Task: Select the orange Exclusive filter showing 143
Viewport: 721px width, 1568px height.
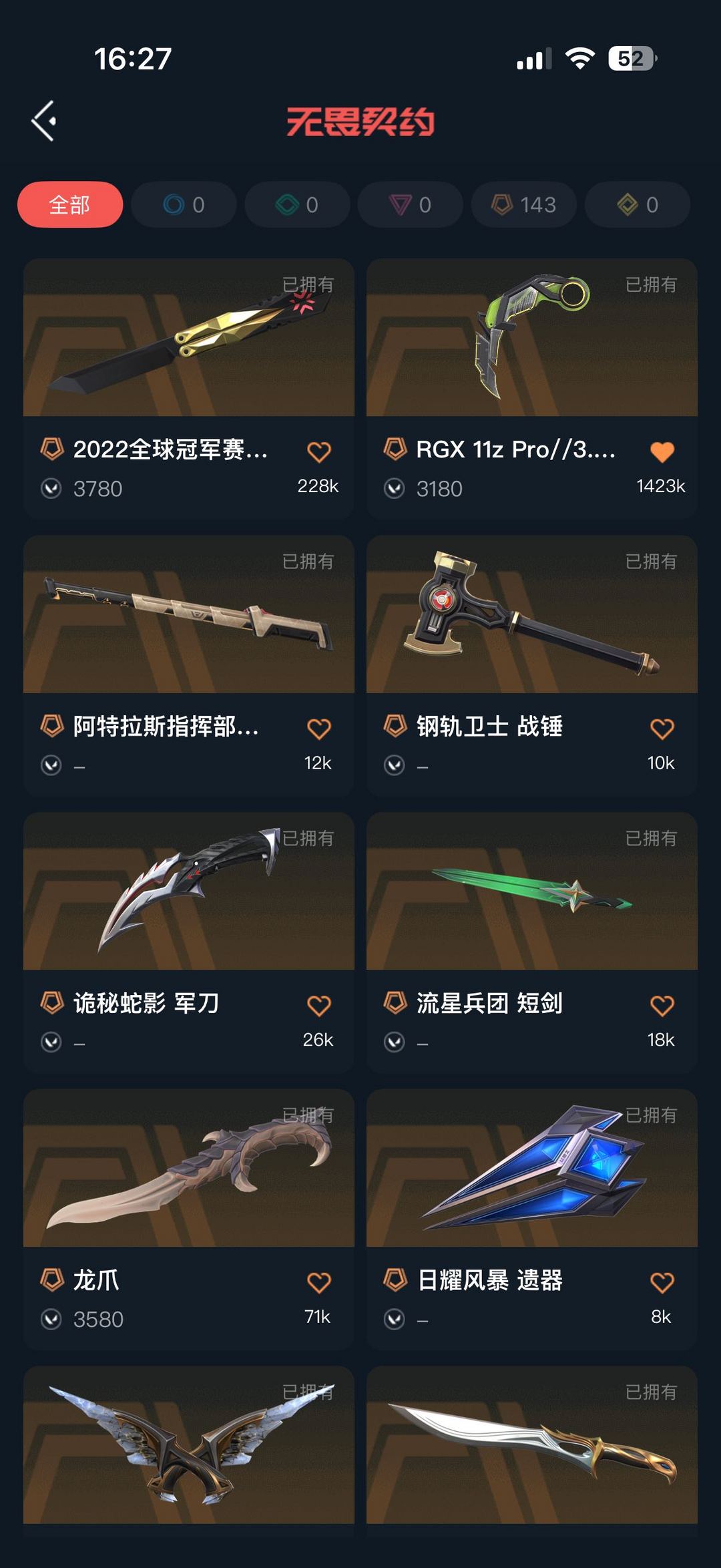Action: point(523,205)
